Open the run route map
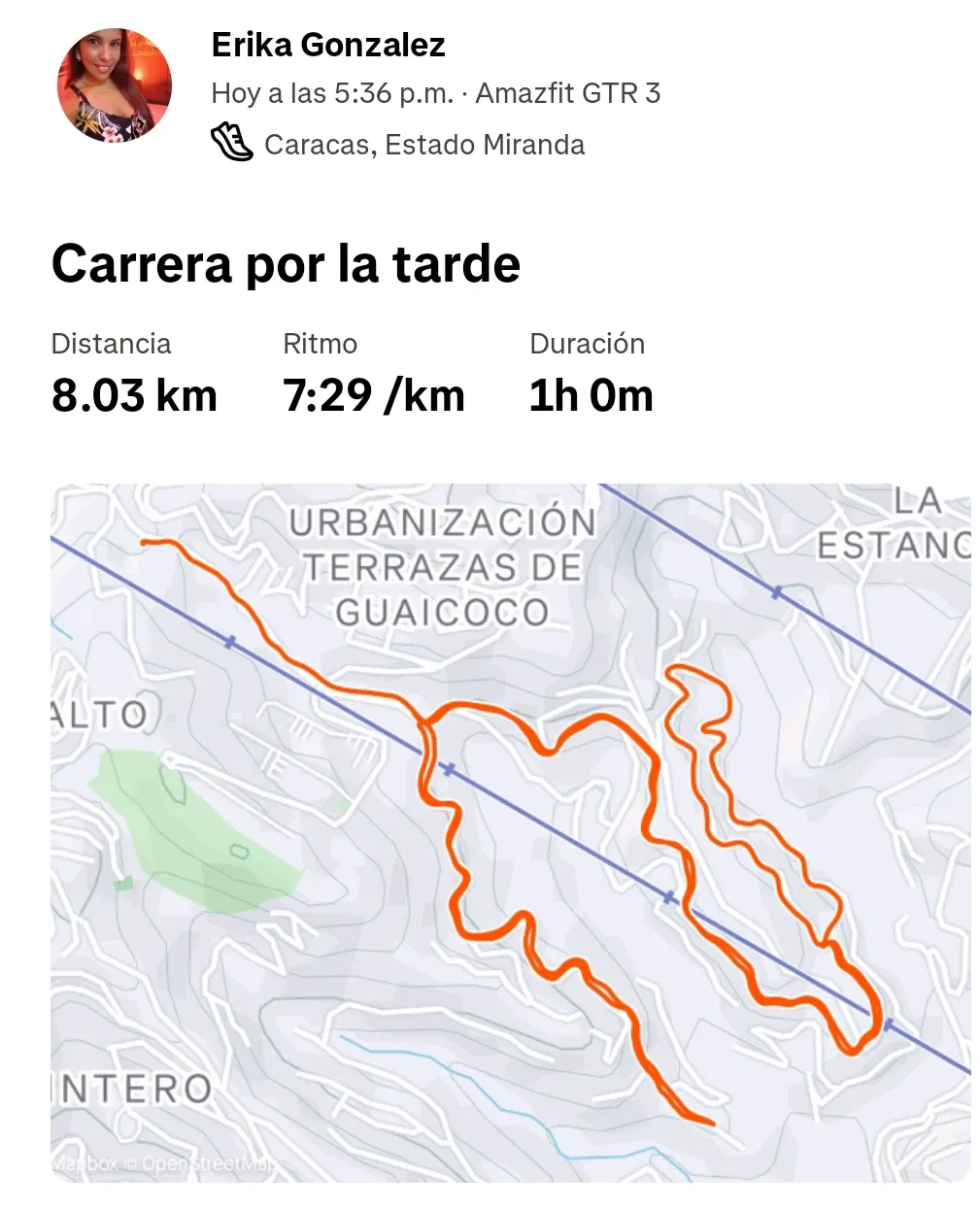Image resolution: width=980 pixels, height=1208 pixels. [x=510, y=832]
